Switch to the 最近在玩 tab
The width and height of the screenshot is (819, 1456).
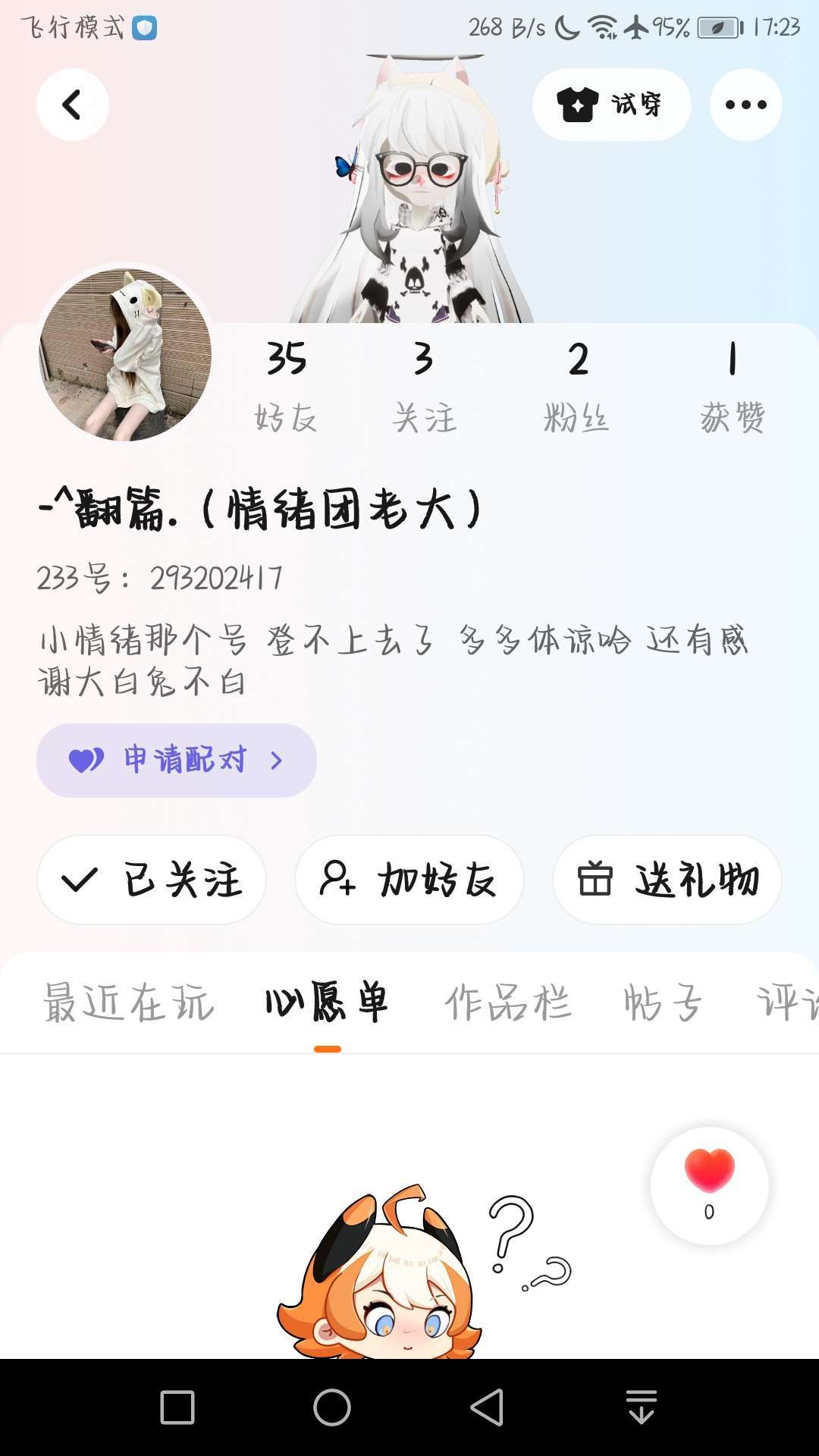tap(129, 1003)
